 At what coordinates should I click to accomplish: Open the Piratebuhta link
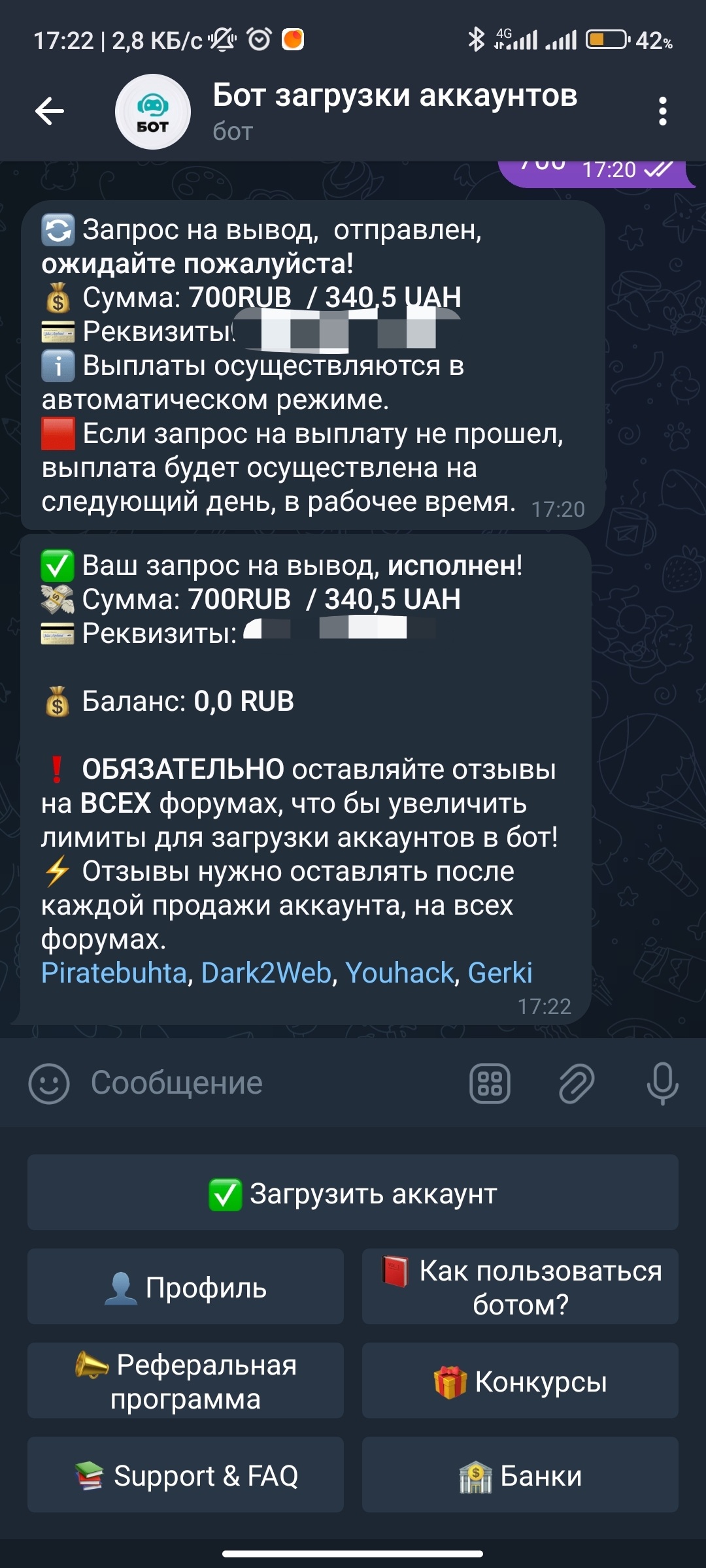pos(114,973)
